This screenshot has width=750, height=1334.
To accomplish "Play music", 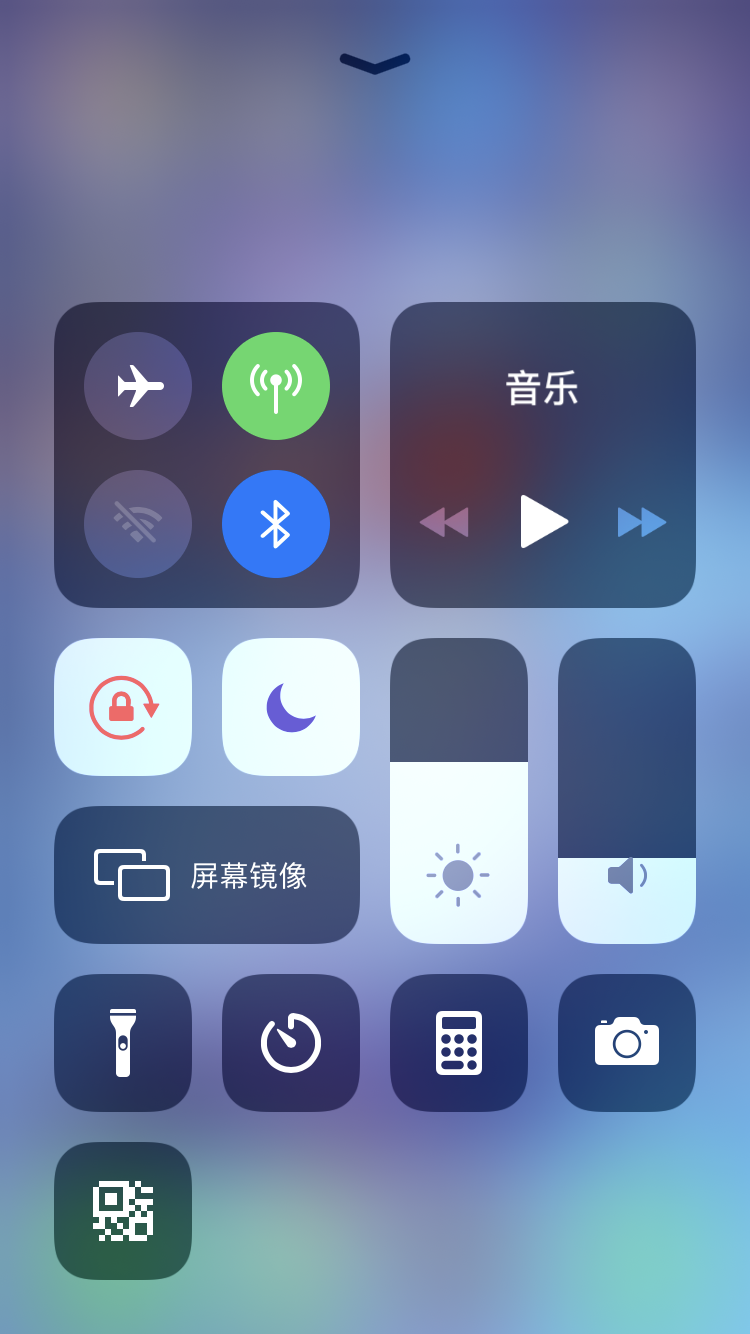I will (x=543, y=522).
